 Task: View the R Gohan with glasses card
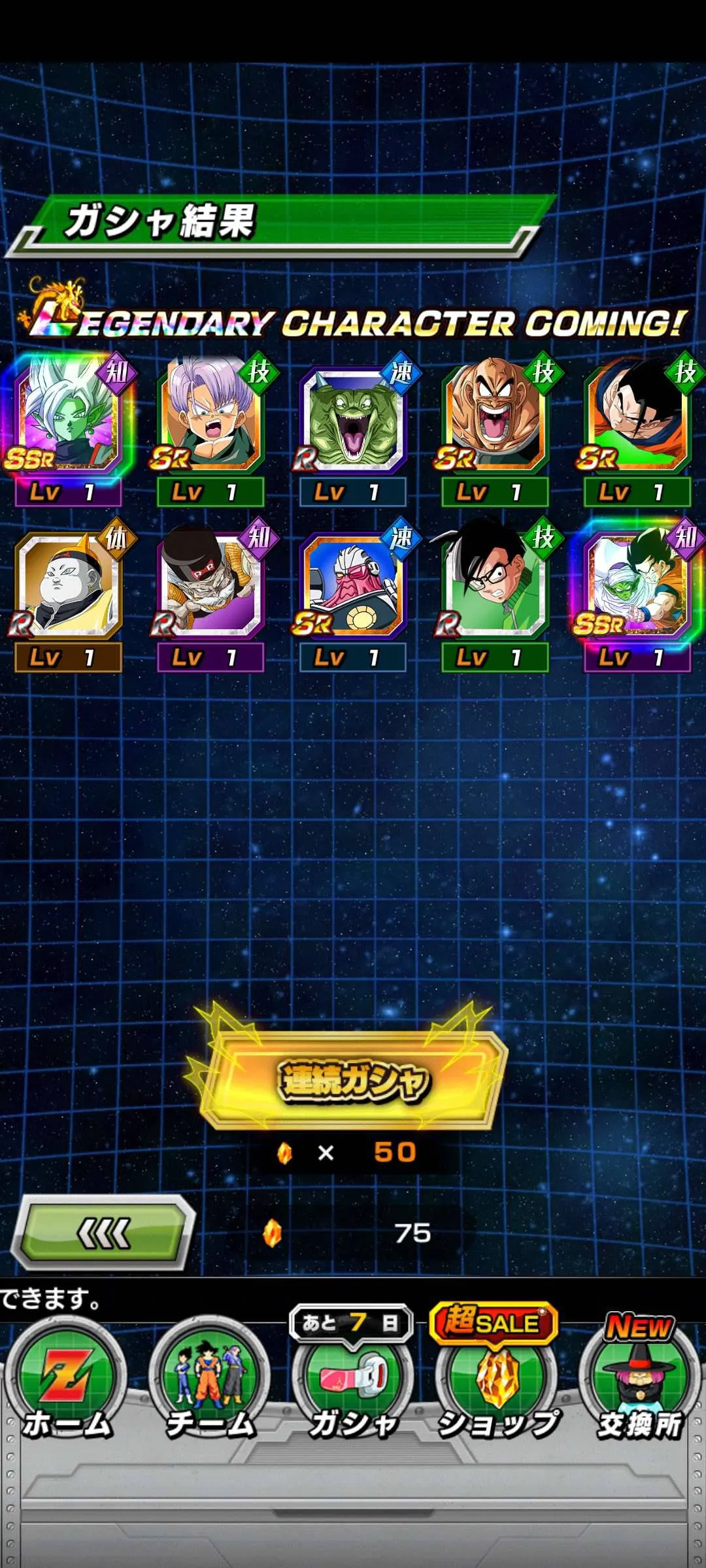click(x=495, y=585)
